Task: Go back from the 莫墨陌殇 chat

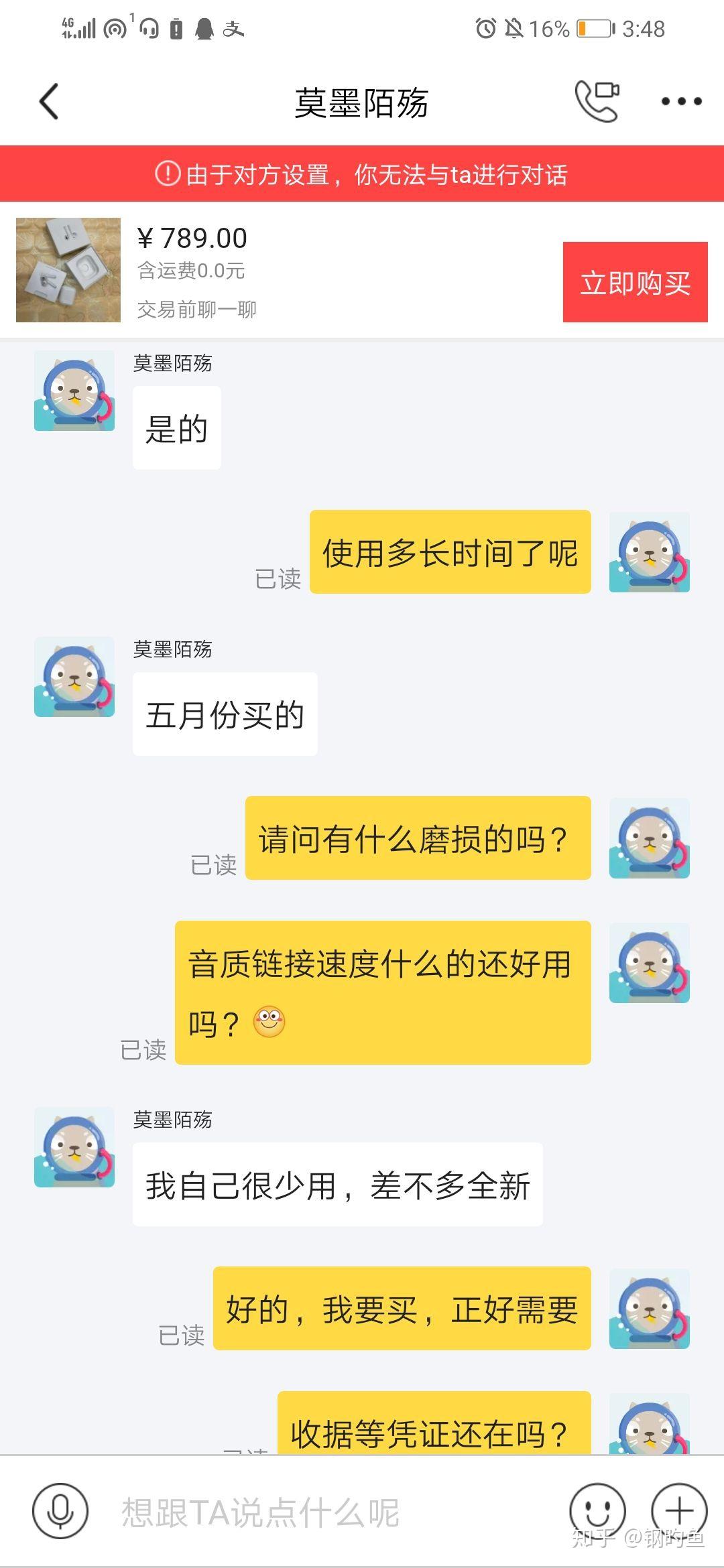Action: point(49,102)
